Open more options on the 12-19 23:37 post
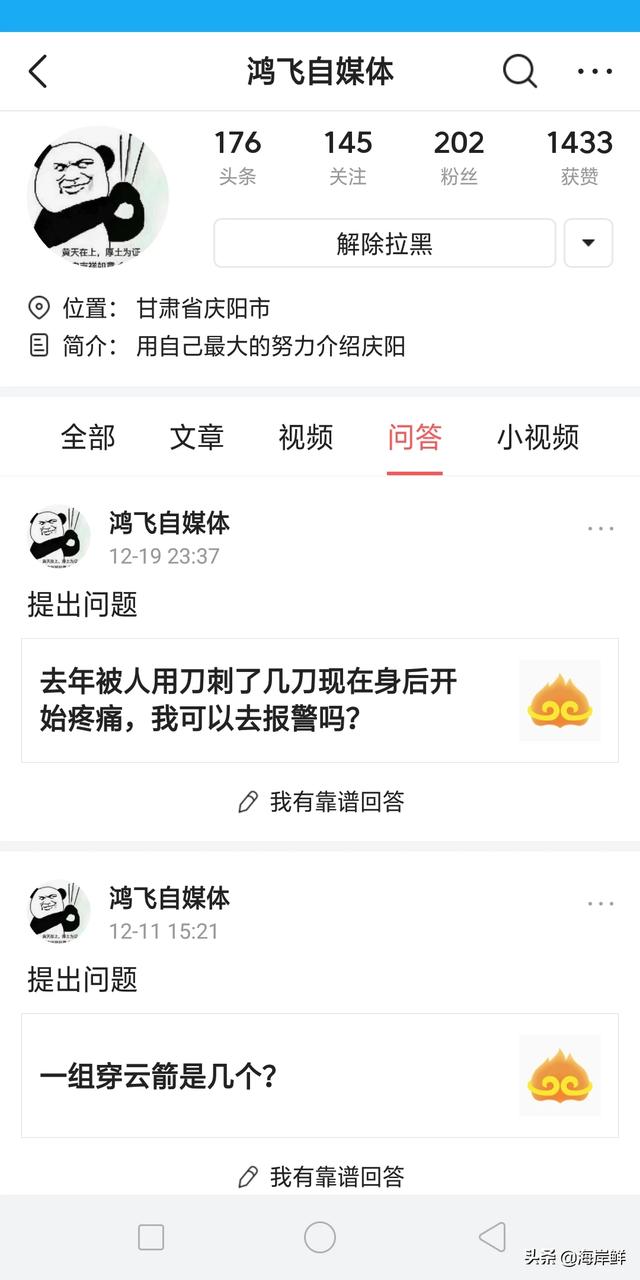The height and width of the screenshot is (1280, 640). coord(600,528)
